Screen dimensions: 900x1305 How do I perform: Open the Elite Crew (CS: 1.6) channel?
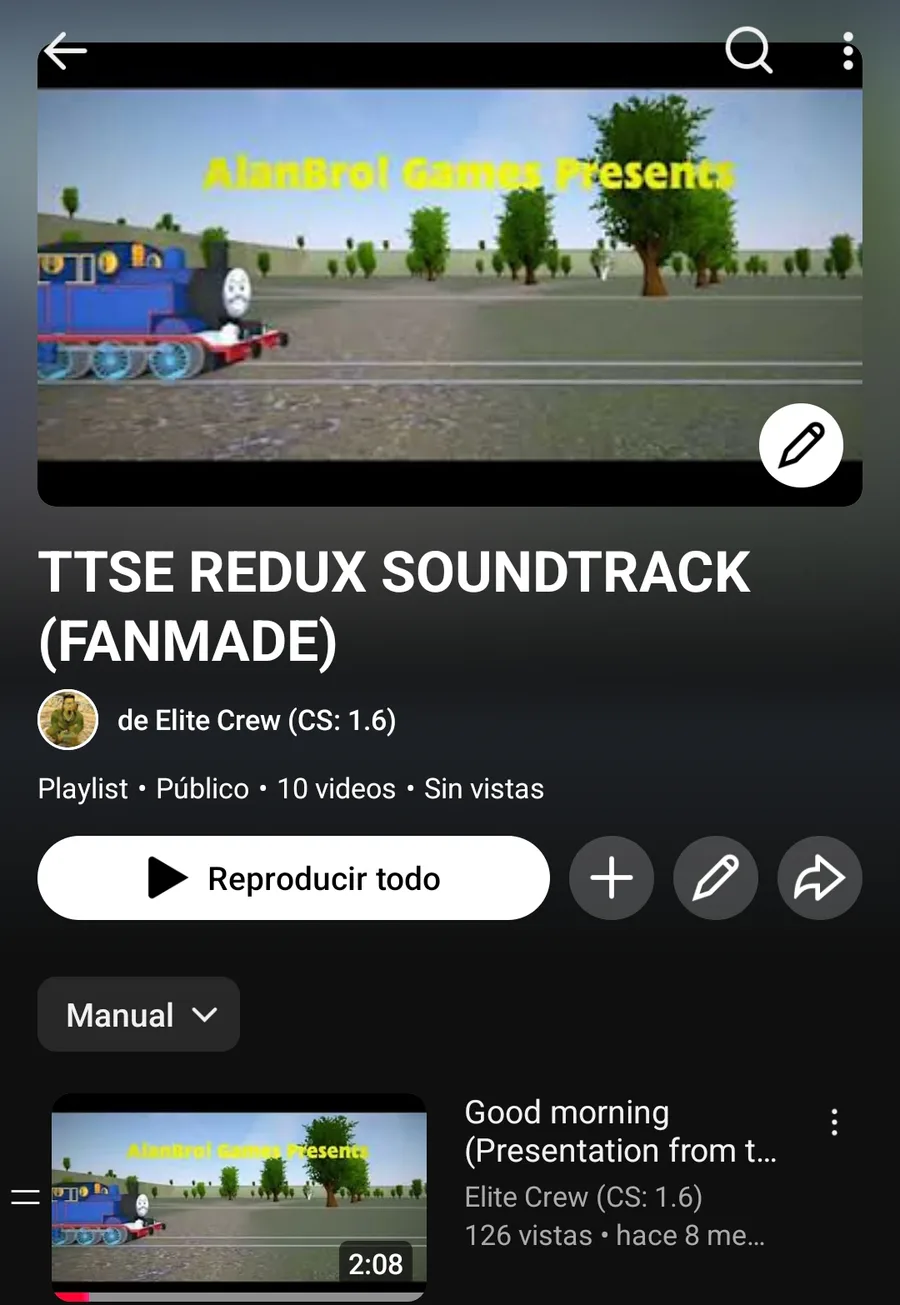point(256,720)
